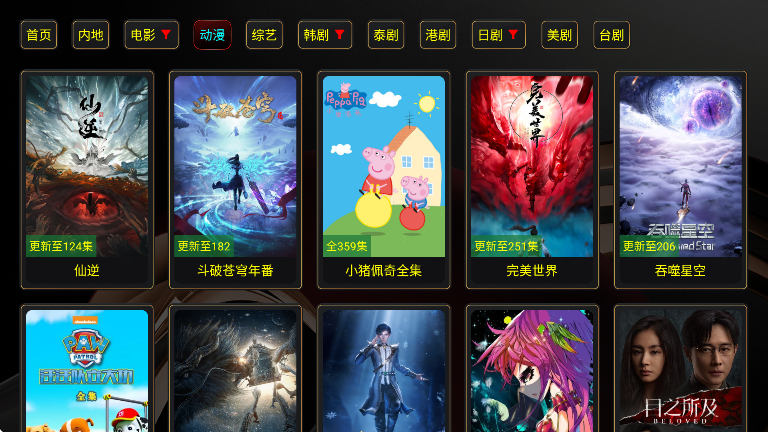
Task: Expand the 韩剧 dropdown tab
Action: 325,35
